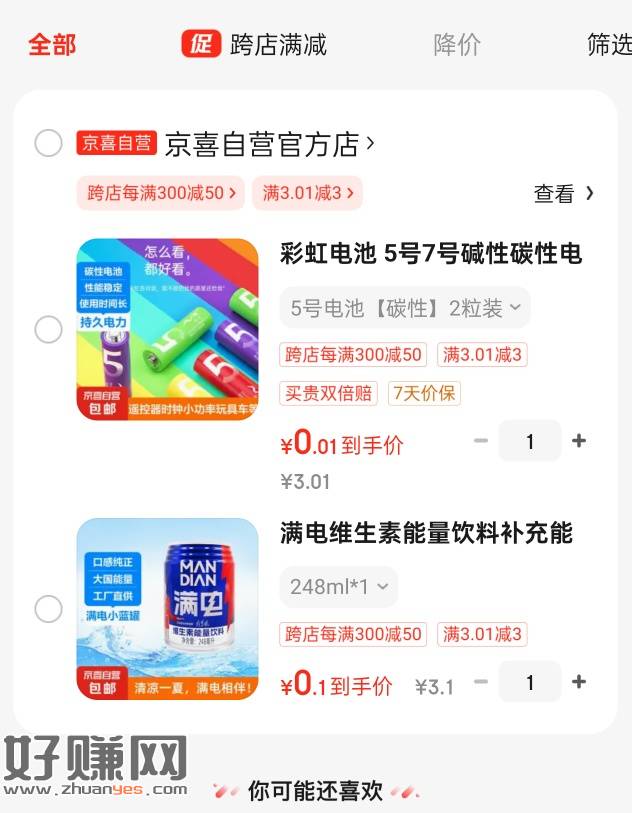Change the 248ml*1 spec option
Viewport: 632px width, 813px height.
coord(338,587)
